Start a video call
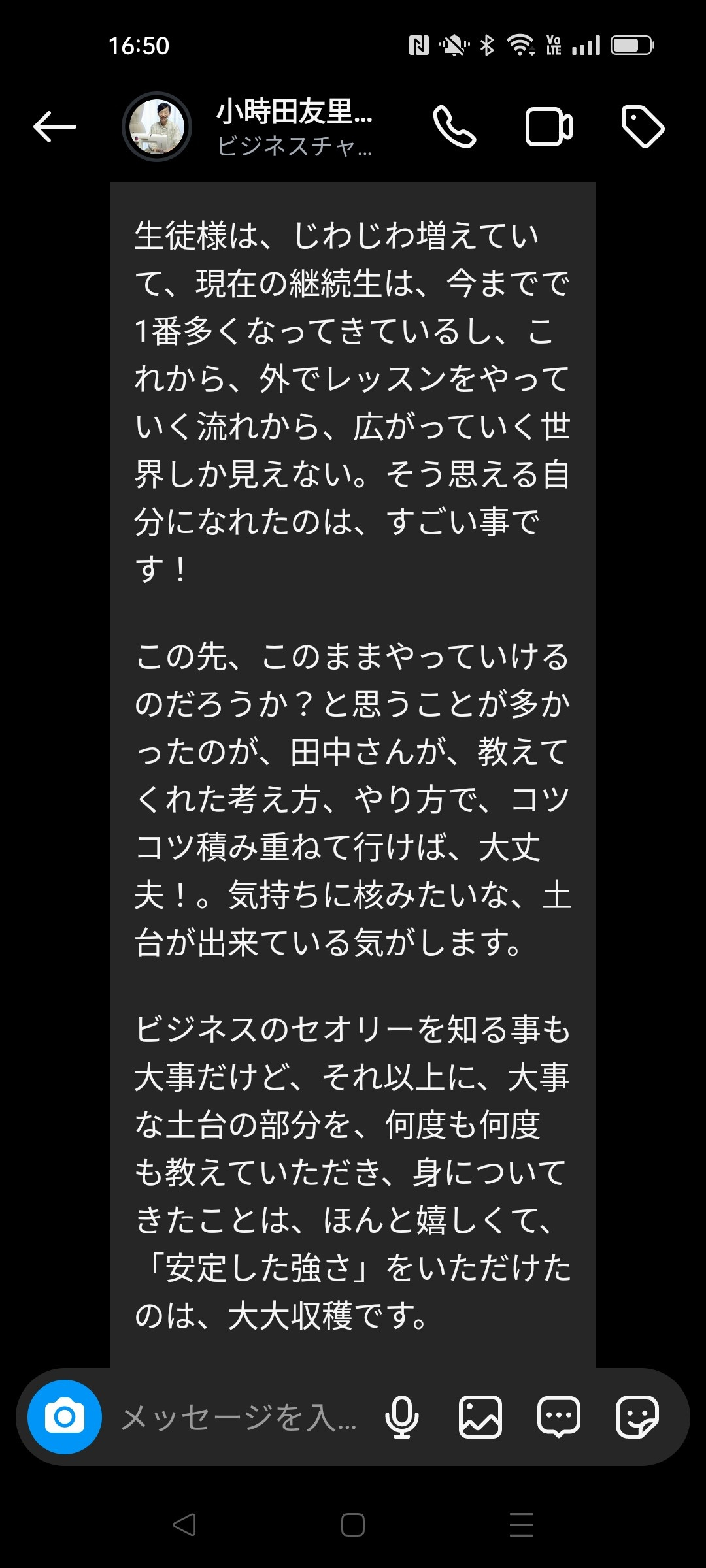This screenshot has height=1568, width=706. click(x=549, y=127)
